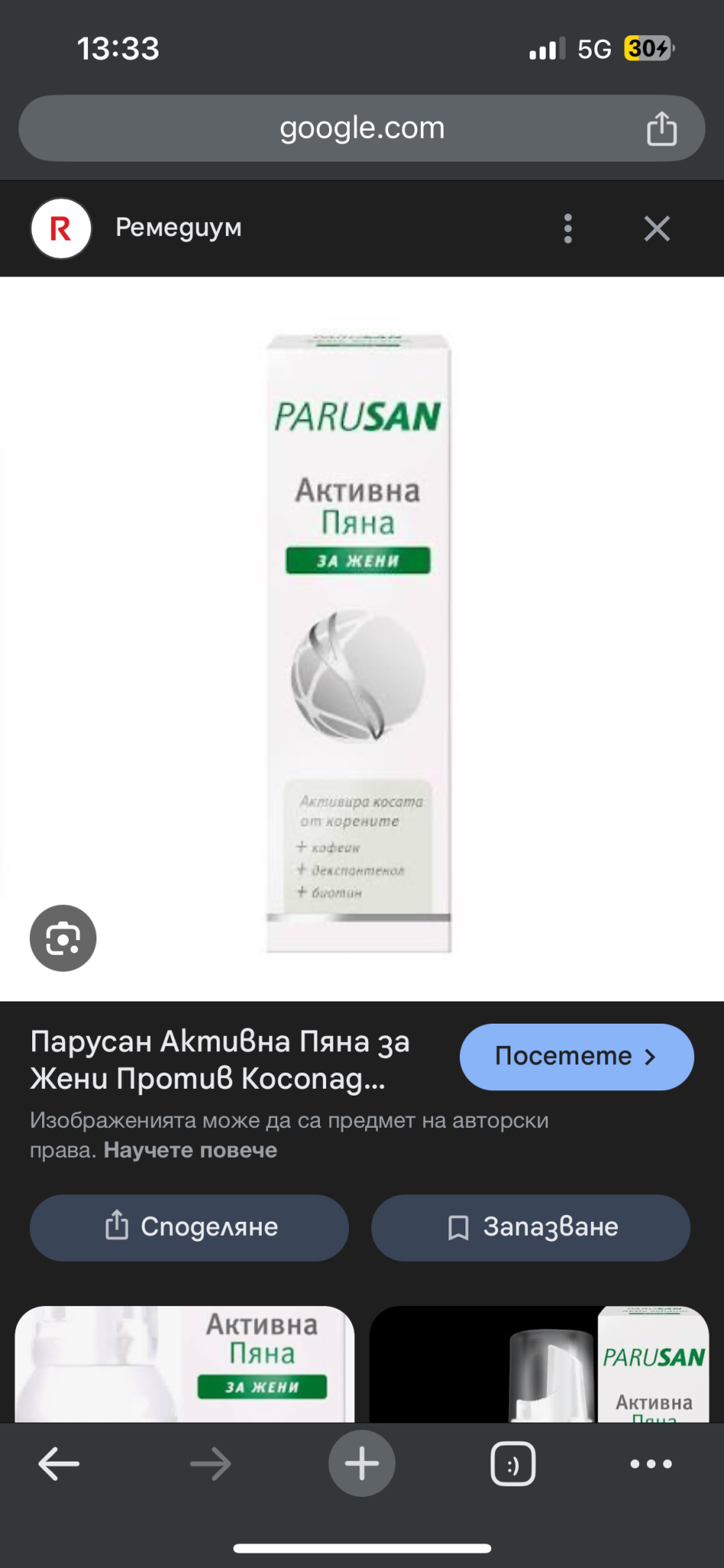
Task: Open a new tab with plus button
Action: [361, 1463]
